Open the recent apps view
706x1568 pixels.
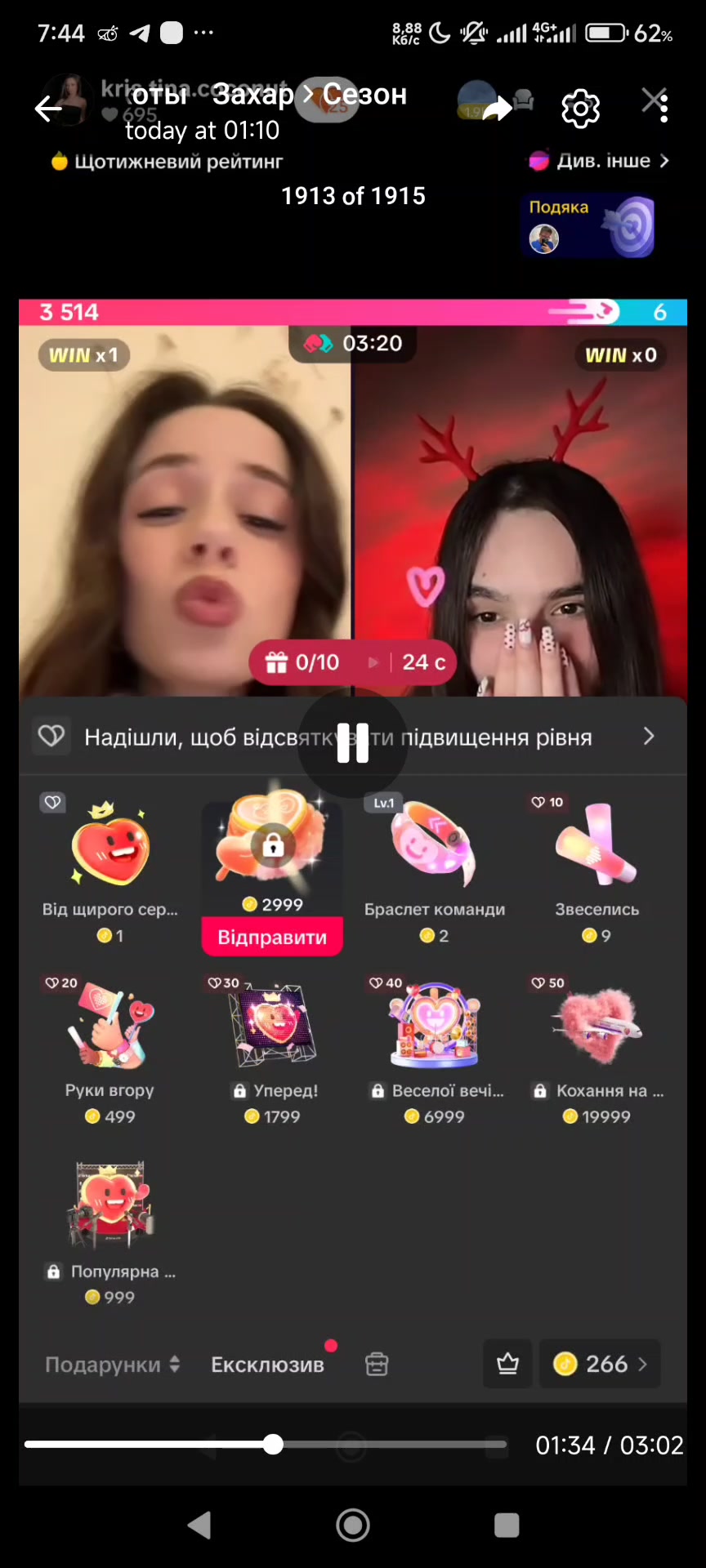coord(507,1525)
